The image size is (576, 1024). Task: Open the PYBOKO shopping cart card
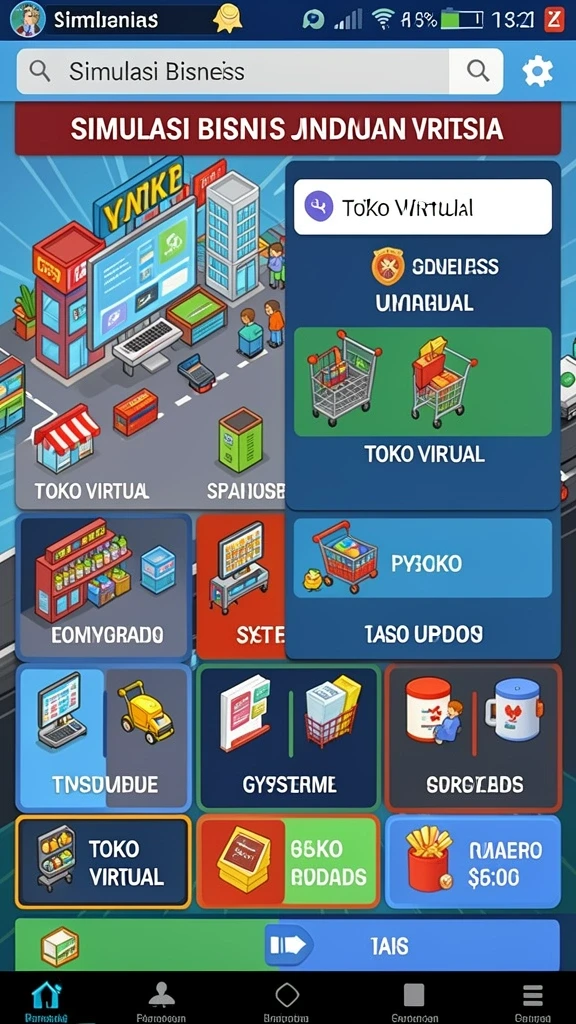click(x=423, y=558)
